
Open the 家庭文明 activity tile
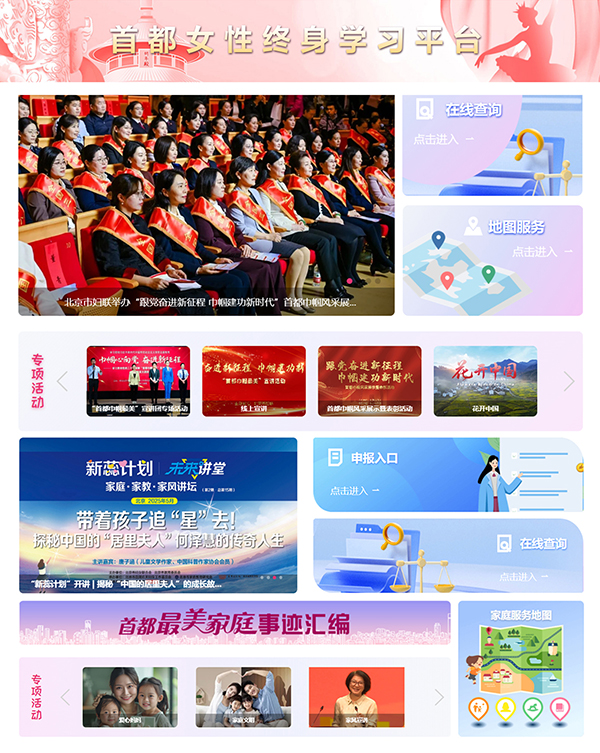pyautogui.click(x=243, y=697)
